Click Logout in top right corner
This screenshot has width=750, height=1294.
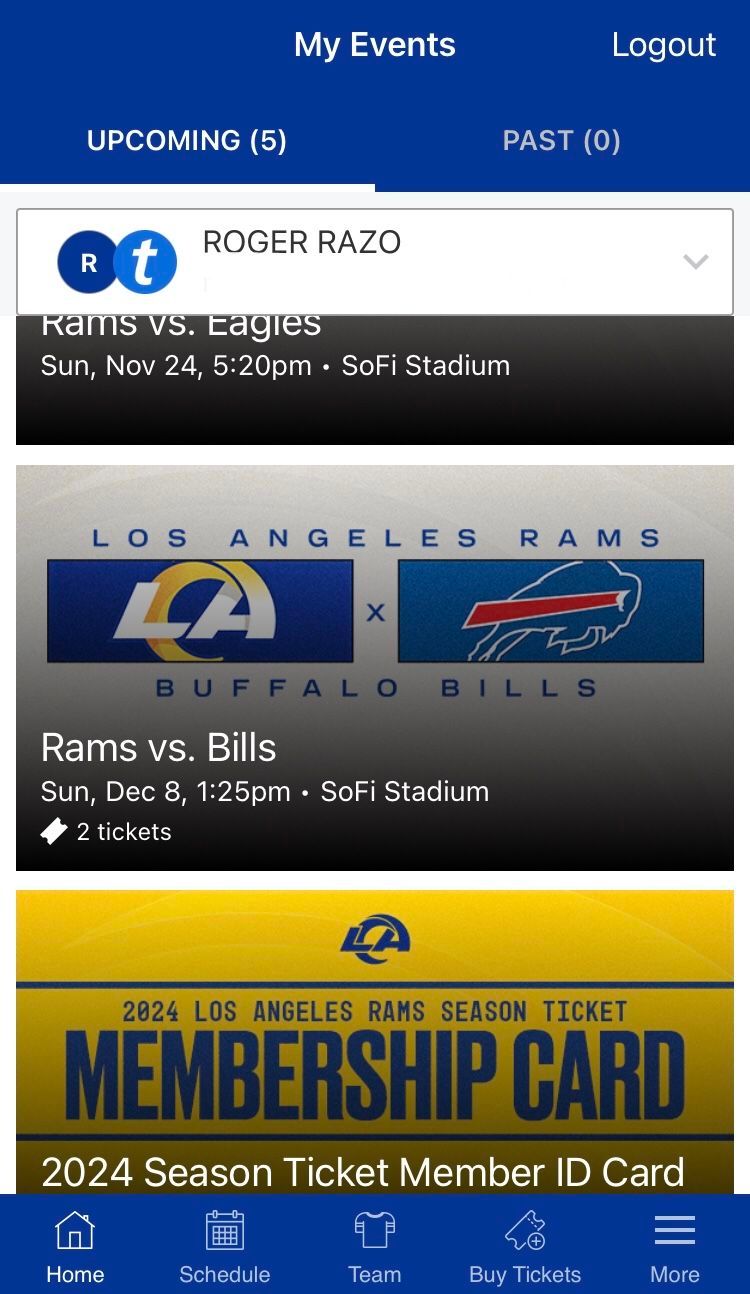tap(665, 45)
